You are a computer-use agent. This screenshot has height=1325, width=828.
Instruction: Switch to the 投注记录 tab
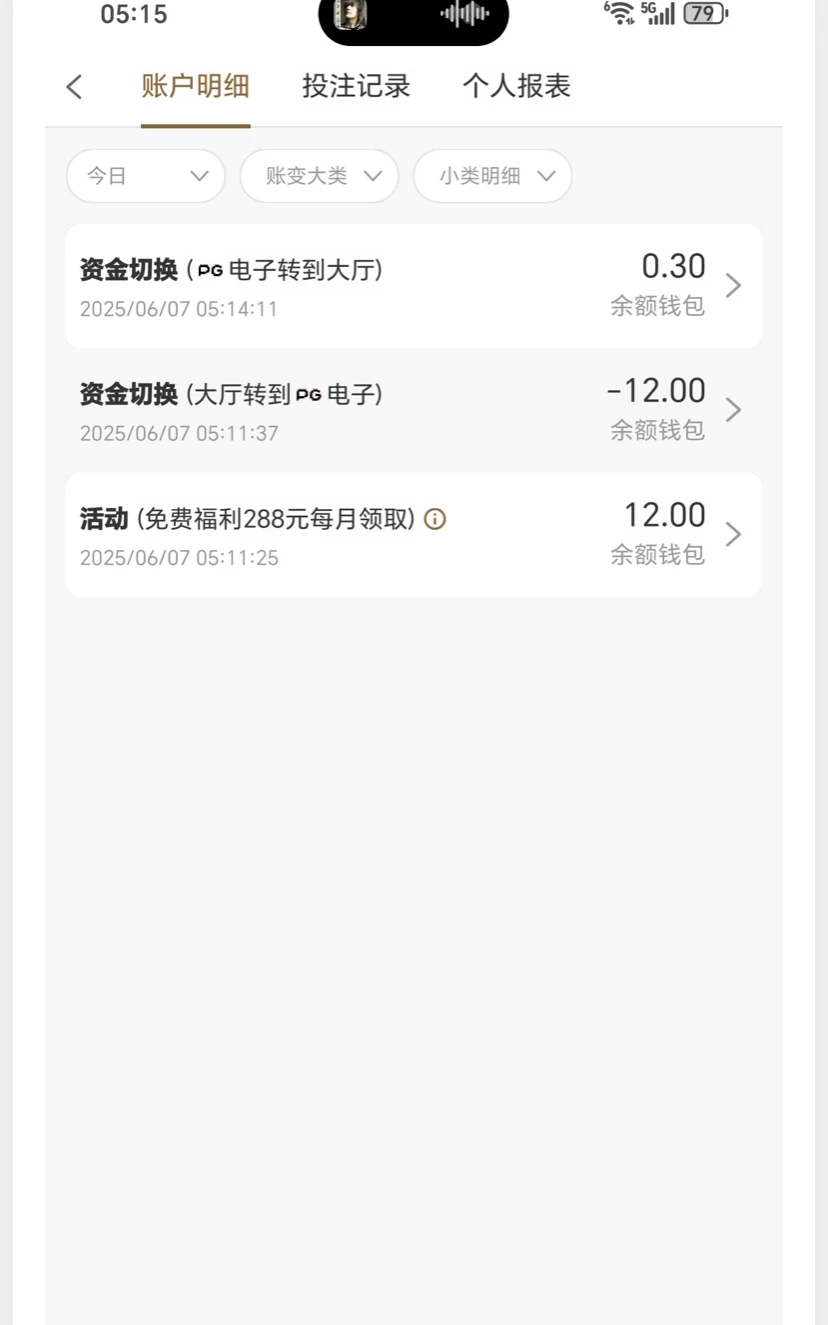pyautogui.click(x=354, y=87)
